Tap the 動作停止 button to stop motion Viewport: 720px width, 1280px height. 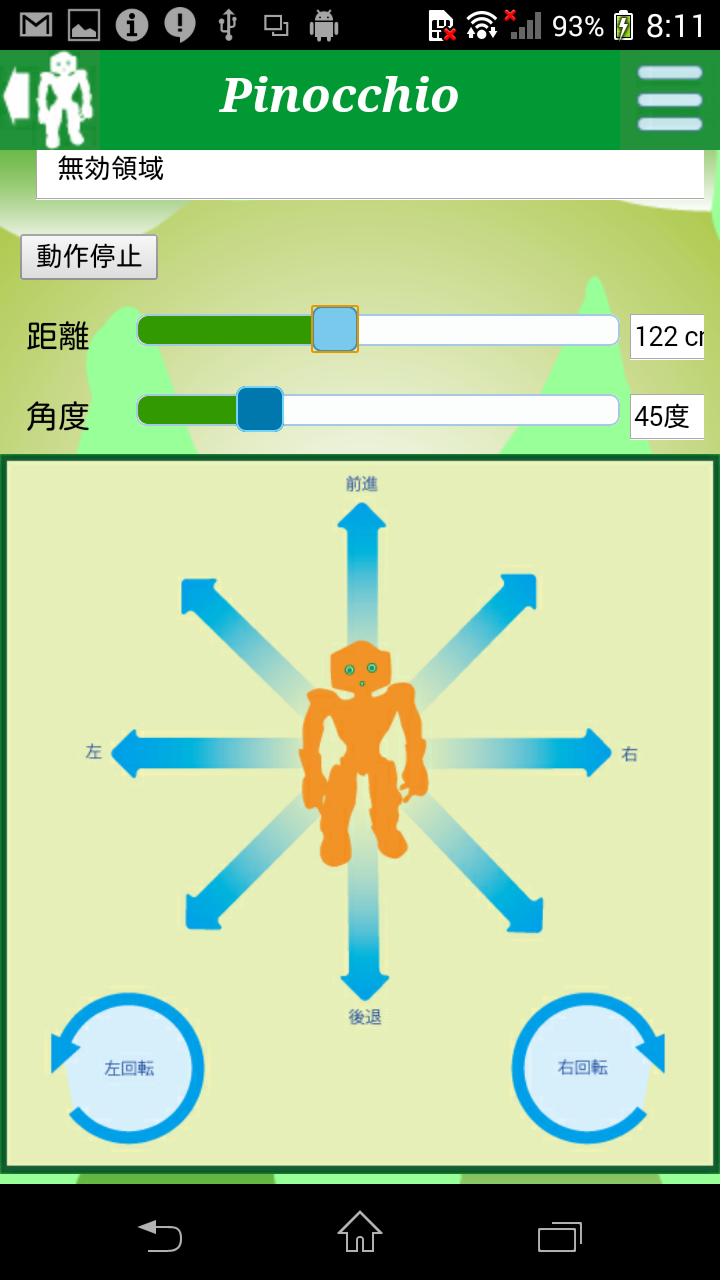(x=89, y=257)
